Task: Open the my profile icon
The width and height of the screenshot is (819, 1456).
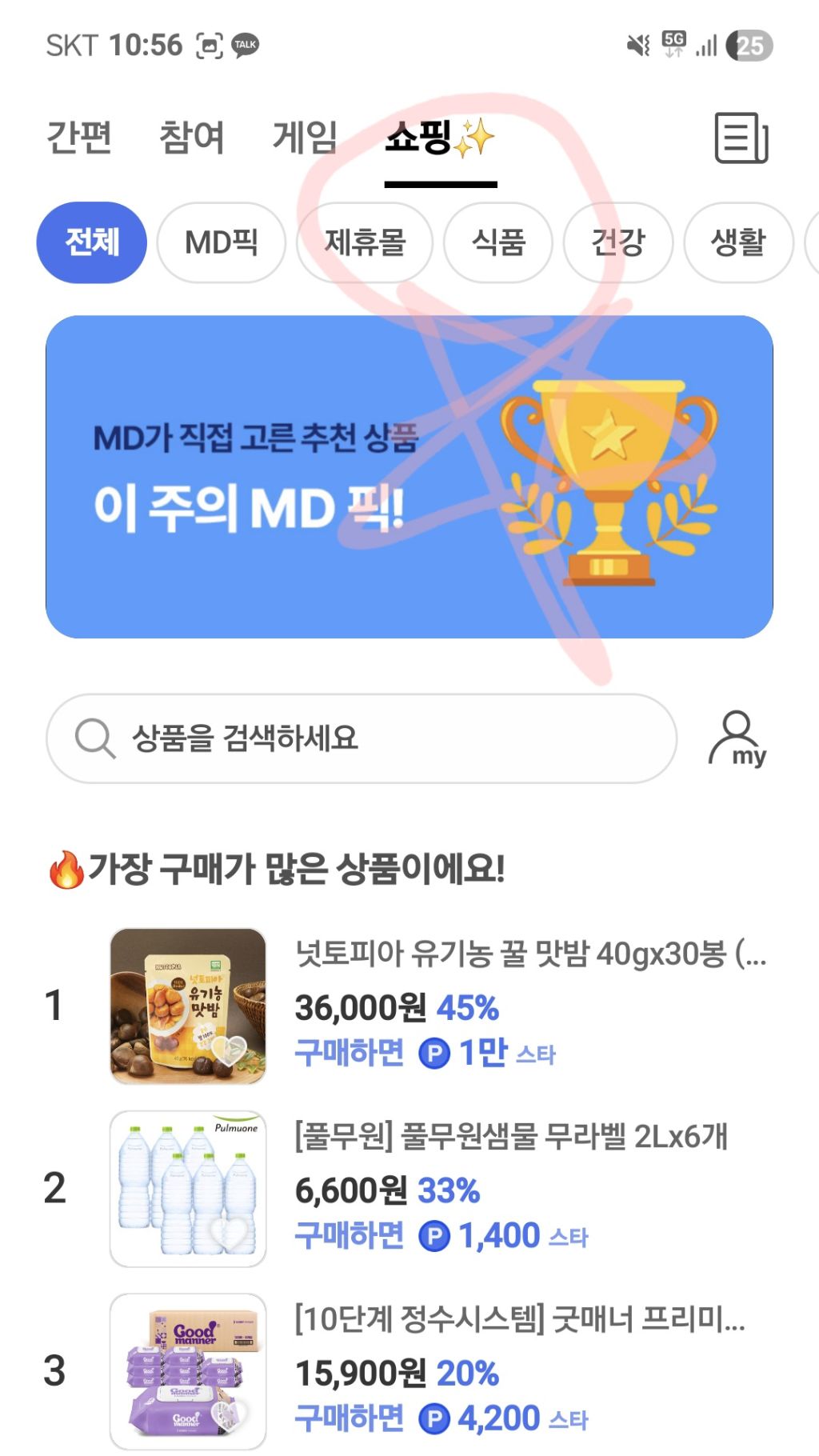Action: (737, 738)
